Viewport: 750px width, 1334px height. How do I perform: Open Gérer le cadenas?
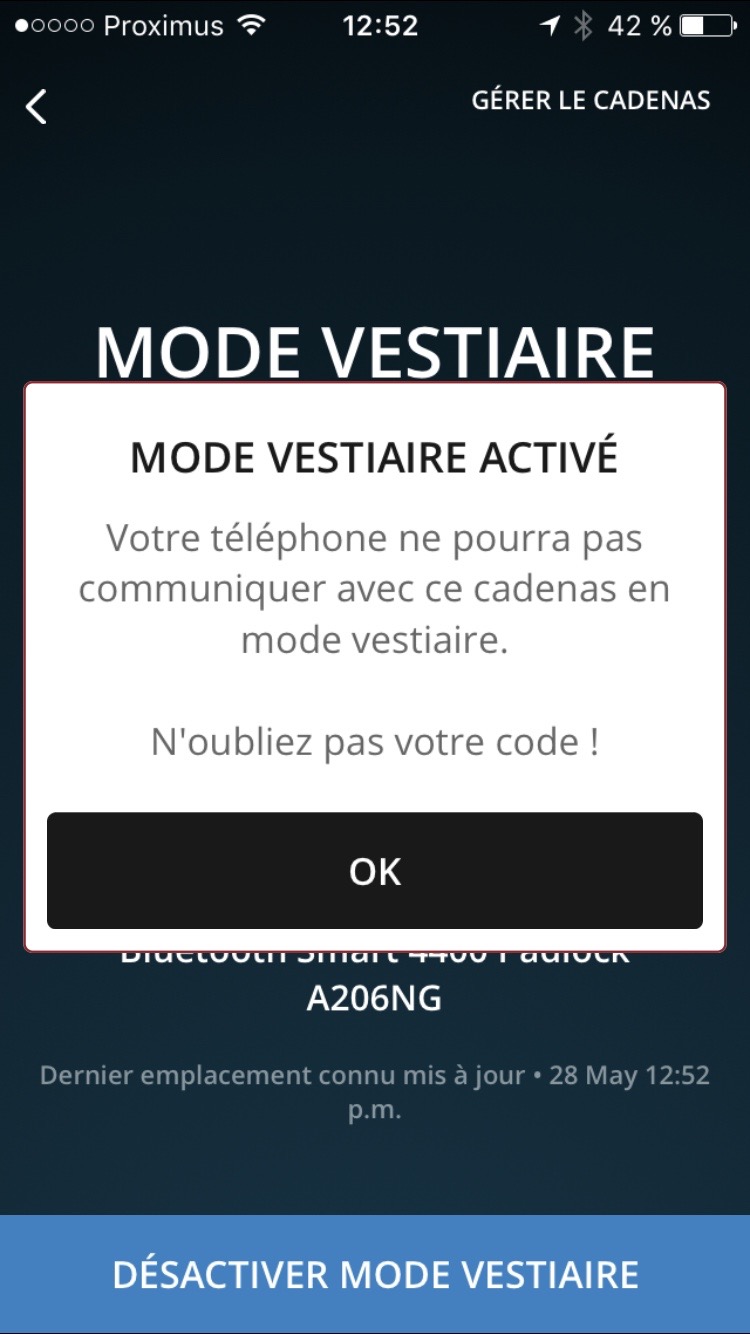click(x=590, y=101)
